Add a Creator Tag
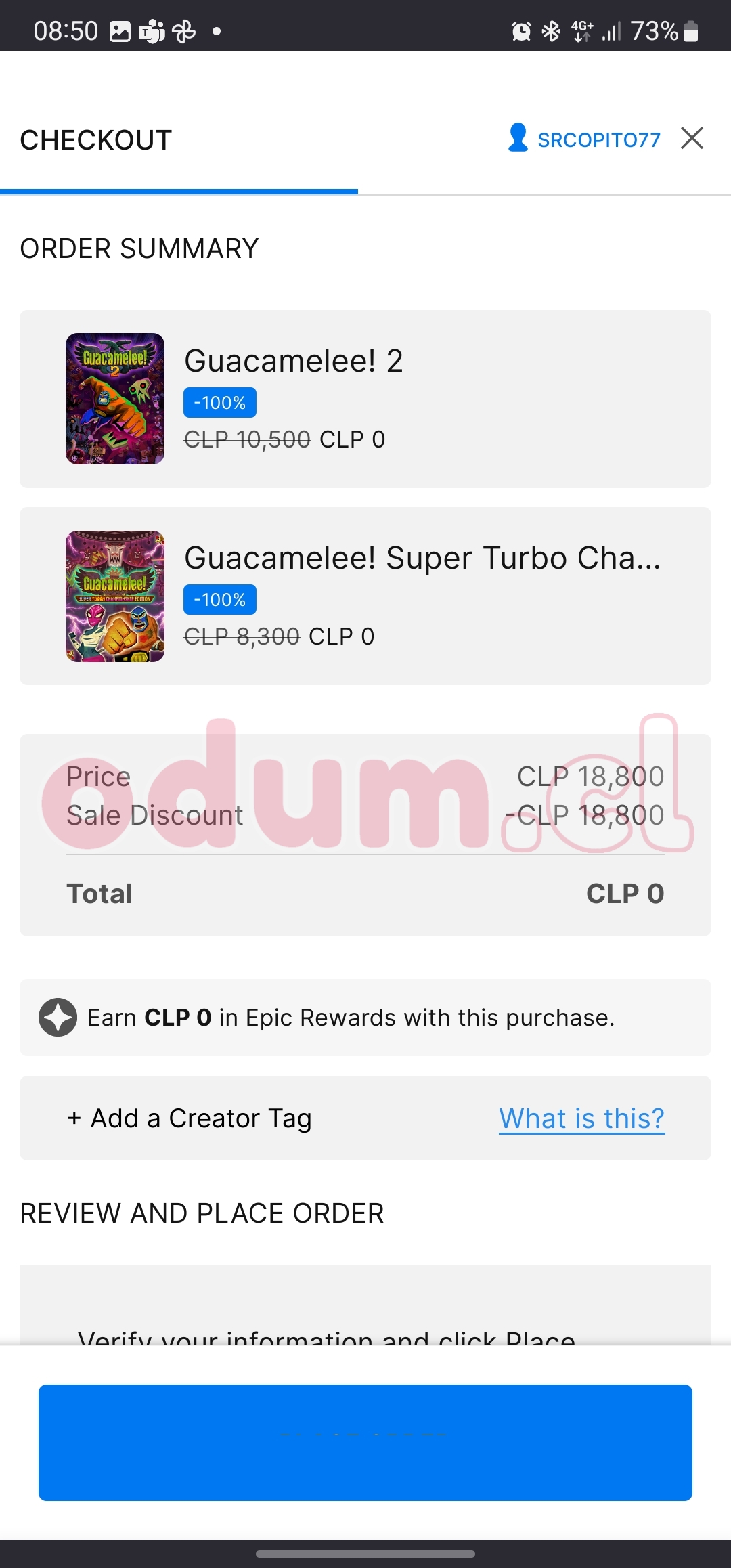The width and height of the screenshot is (731, 1568). [x=190, y=1118]
